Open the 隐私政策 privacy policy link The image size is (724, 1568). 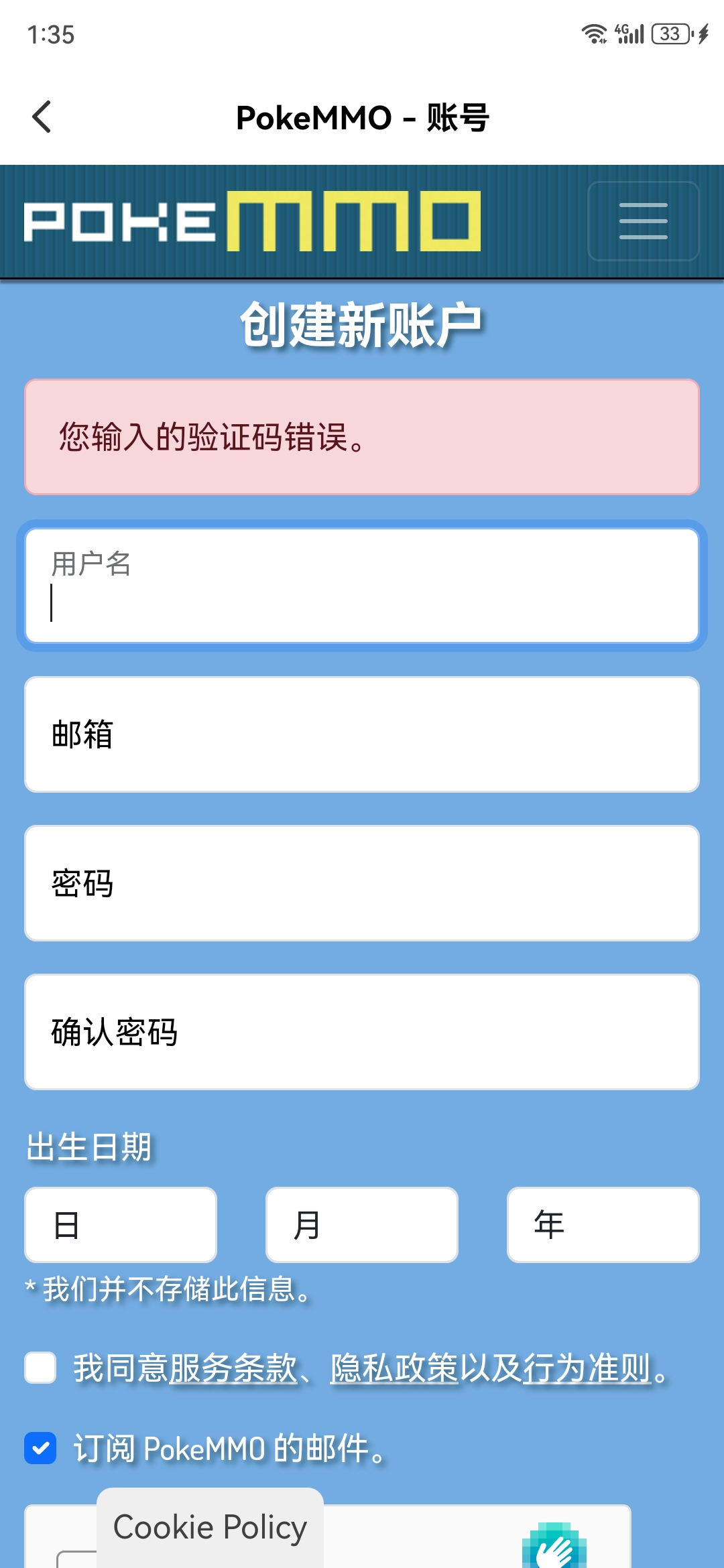[394, 1368]
